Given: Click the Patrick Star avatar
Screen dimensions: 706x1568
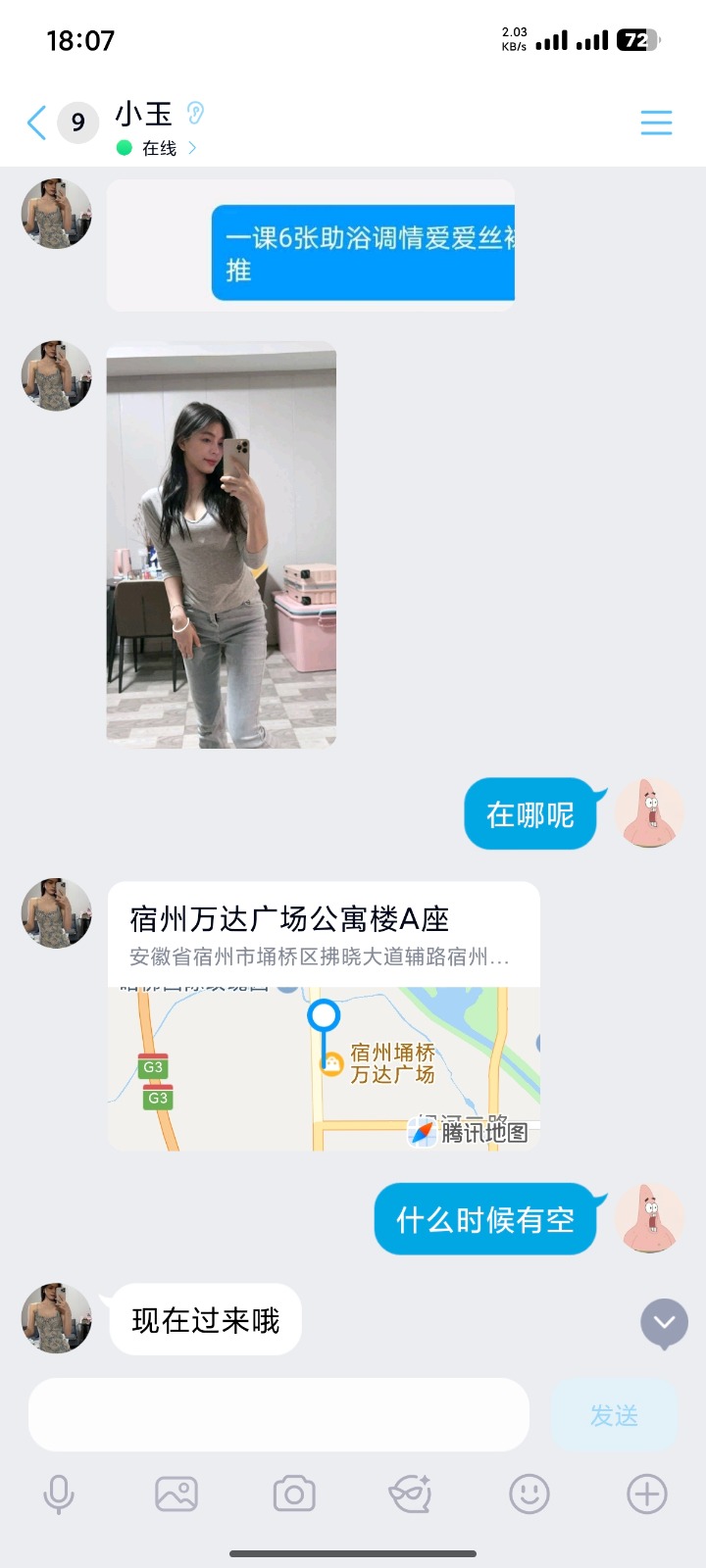Looking at the screenshot, I should (x=649, y=813).
